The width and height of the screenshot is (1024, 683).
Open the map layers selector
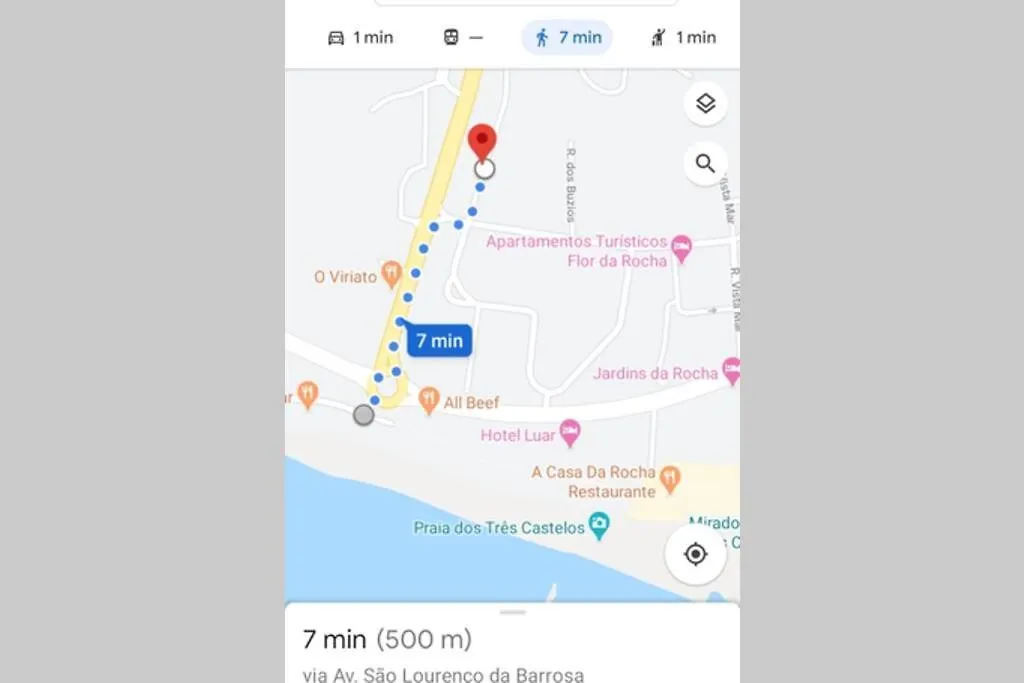(705, 104)
